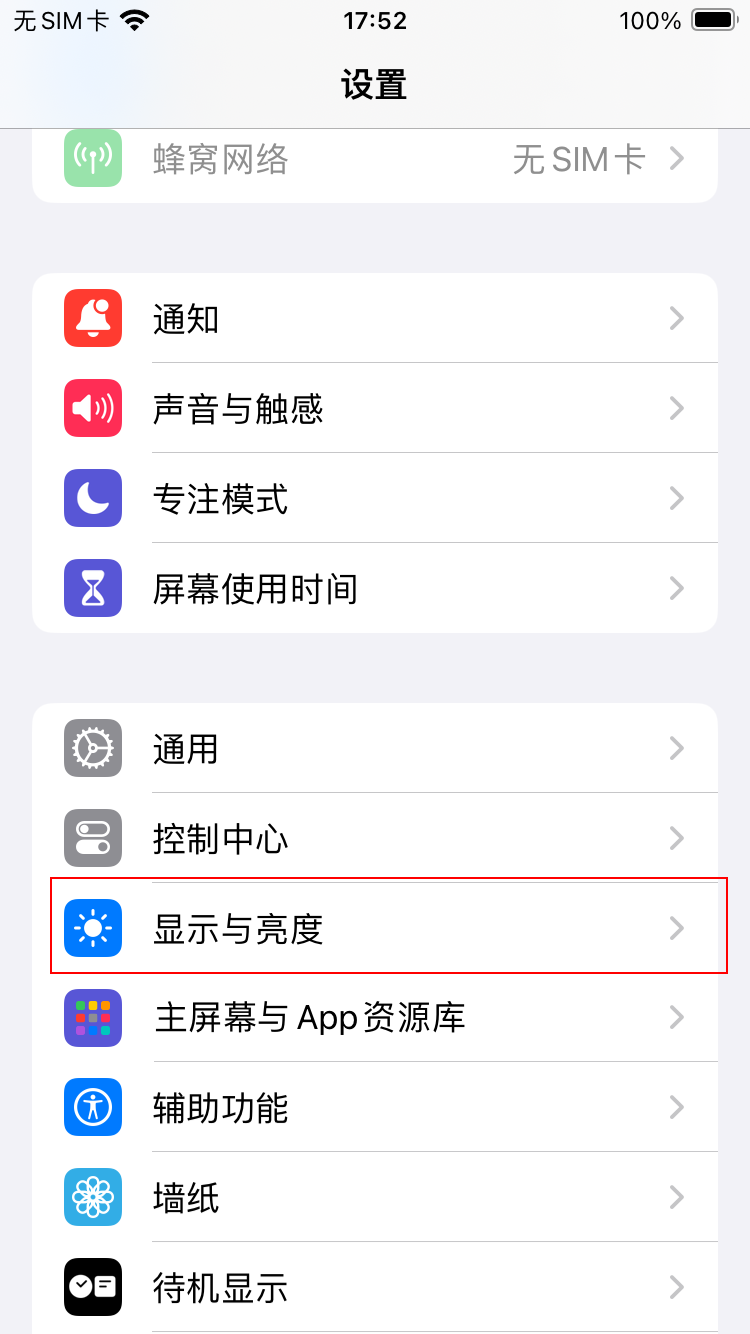Image resolution: width=750 pixels, height=1334 pixels.
Task: Enter 控制中心 settings
Action: point(374,838)
